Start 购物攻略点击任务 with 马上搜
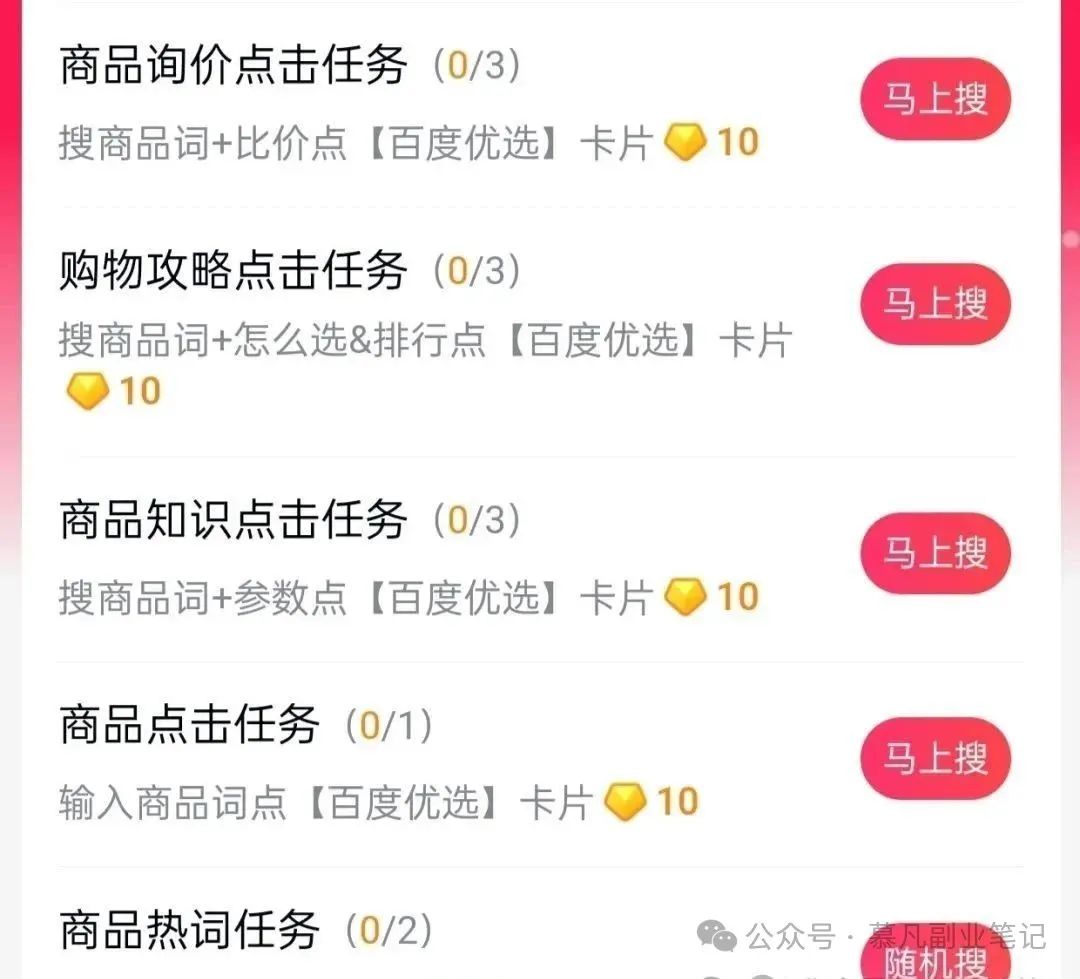This screenshot has height=979, width=1080. (x=936, y=303)
